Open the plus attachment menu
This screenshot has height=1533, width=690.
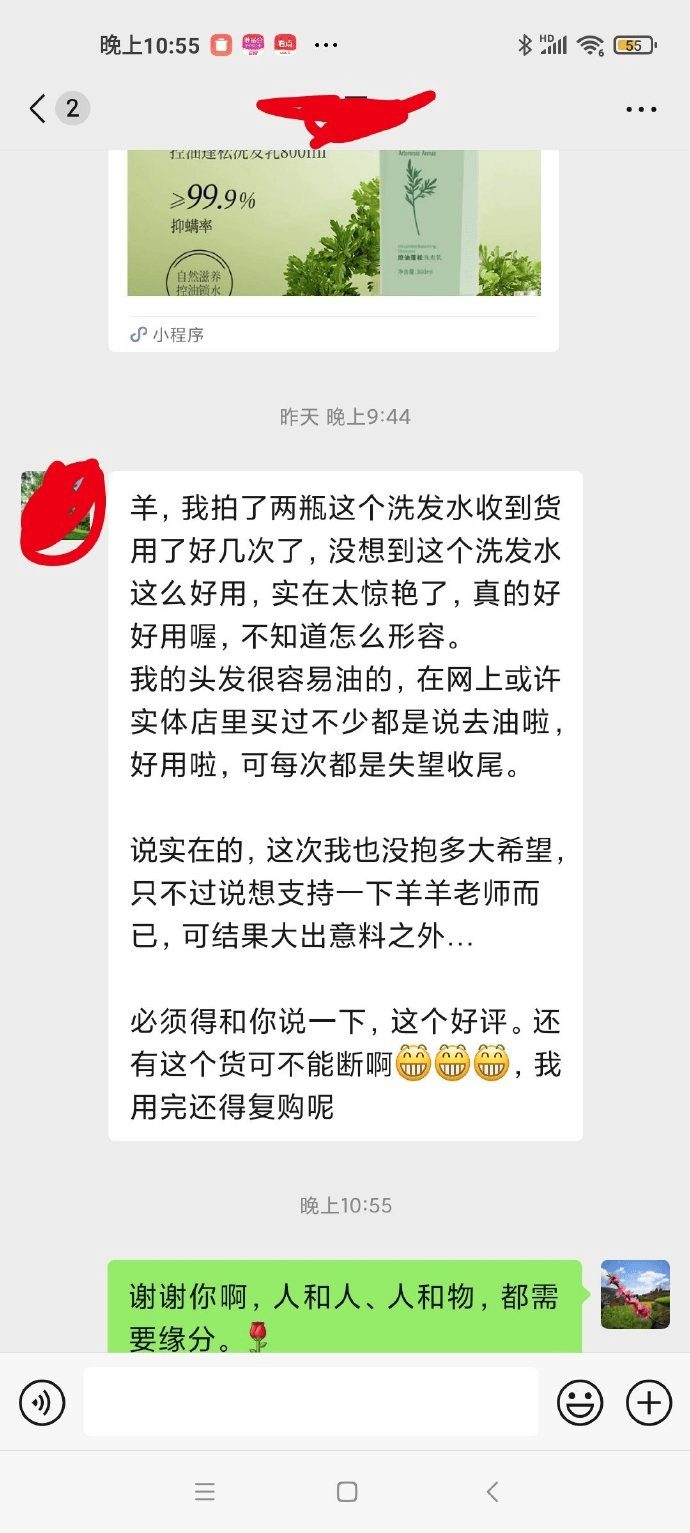(x=649, y=1402)
